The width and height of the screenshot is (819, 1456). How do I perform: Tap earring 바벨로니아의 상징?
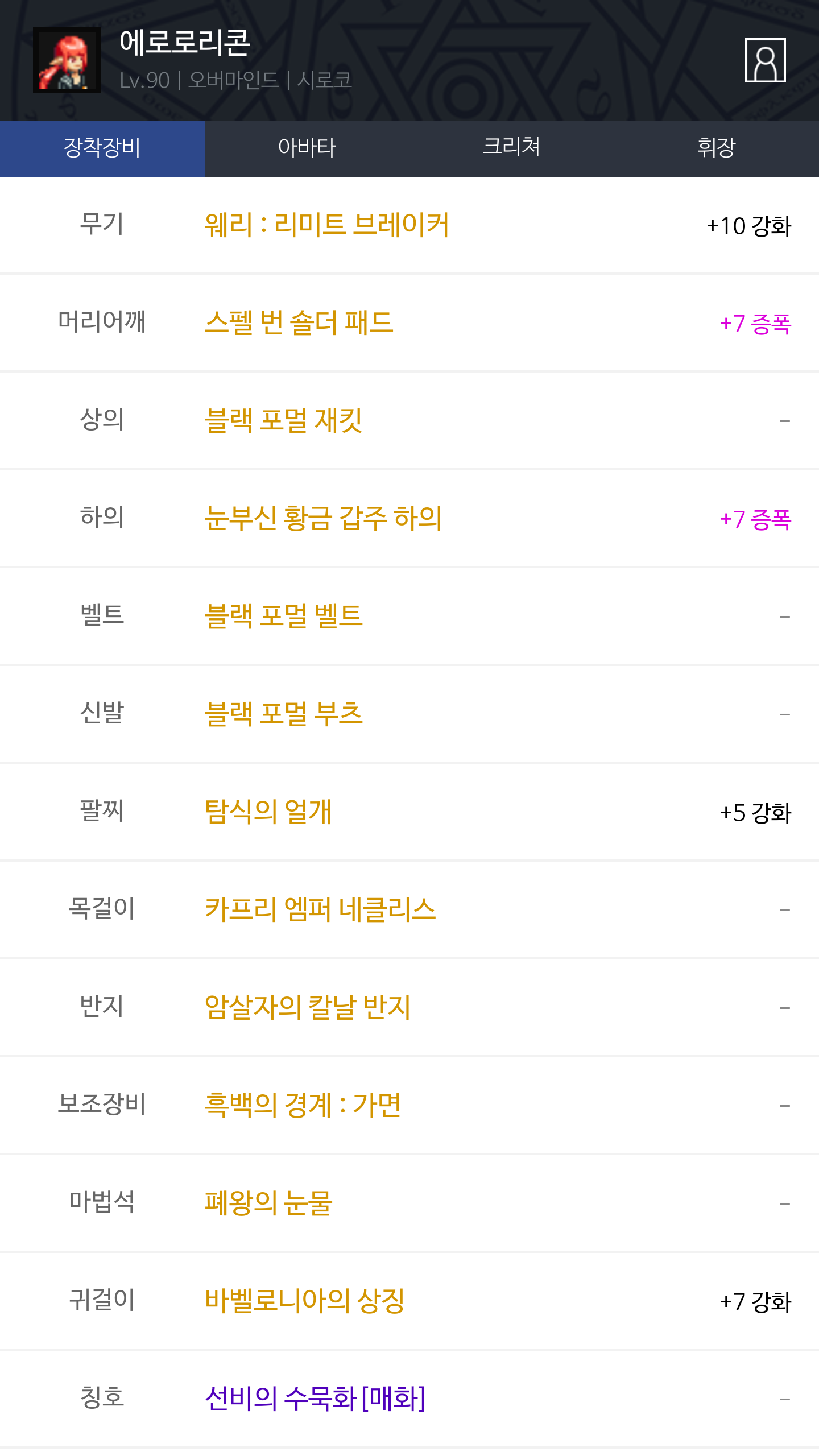click(x=305, y=1301)
